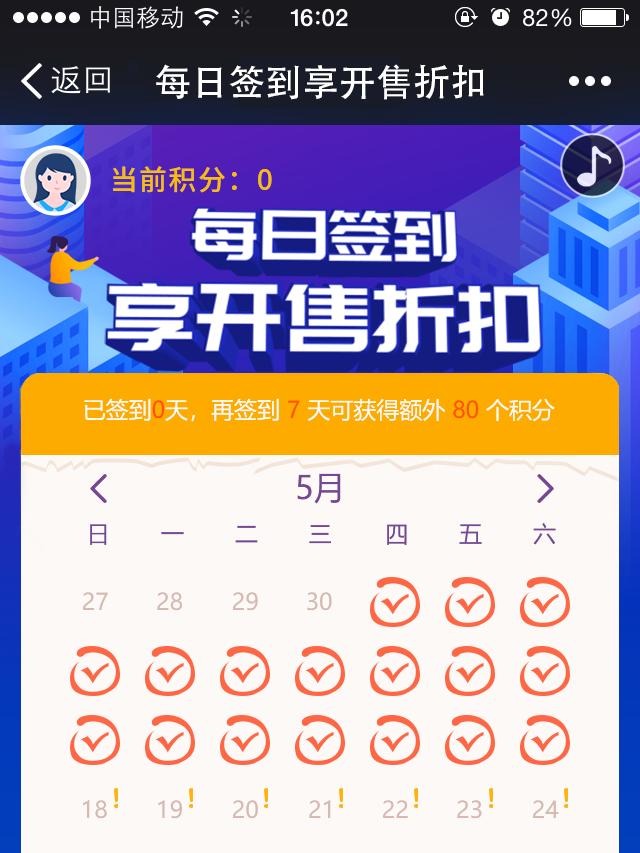
Task: Go to the next month in calendar
Action: (x=545, y=489)
